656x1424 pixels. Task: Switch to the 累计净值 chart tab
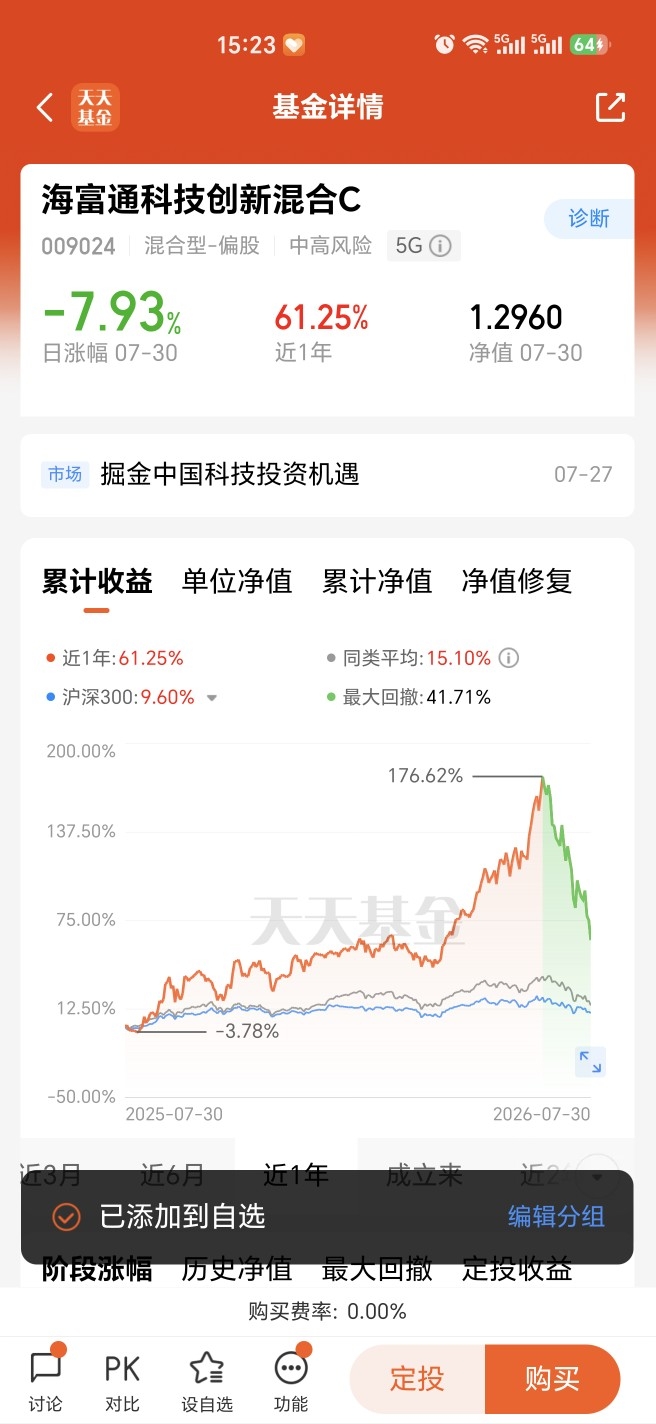click(x=377, y=581)
